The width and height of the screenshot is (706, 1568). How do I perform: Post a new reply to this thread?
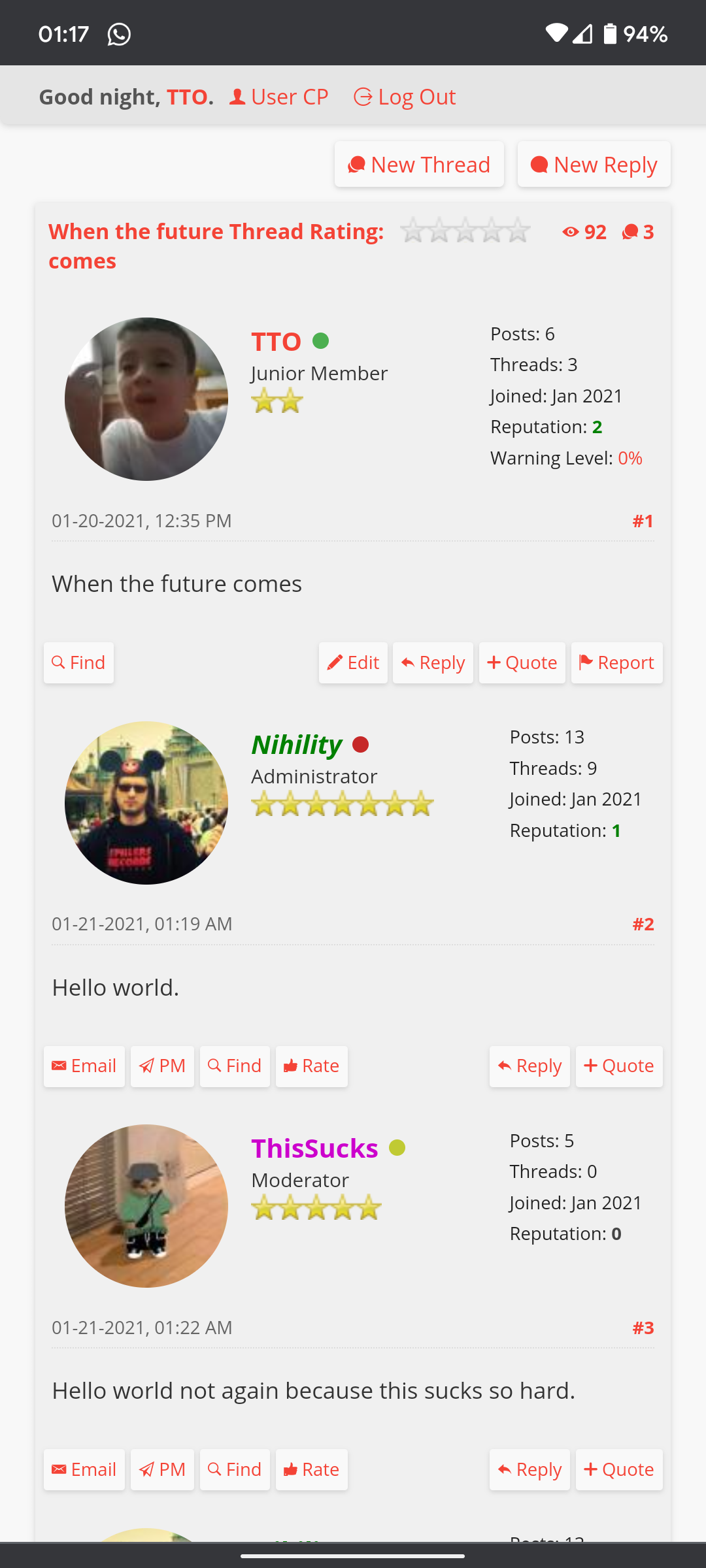594,165
